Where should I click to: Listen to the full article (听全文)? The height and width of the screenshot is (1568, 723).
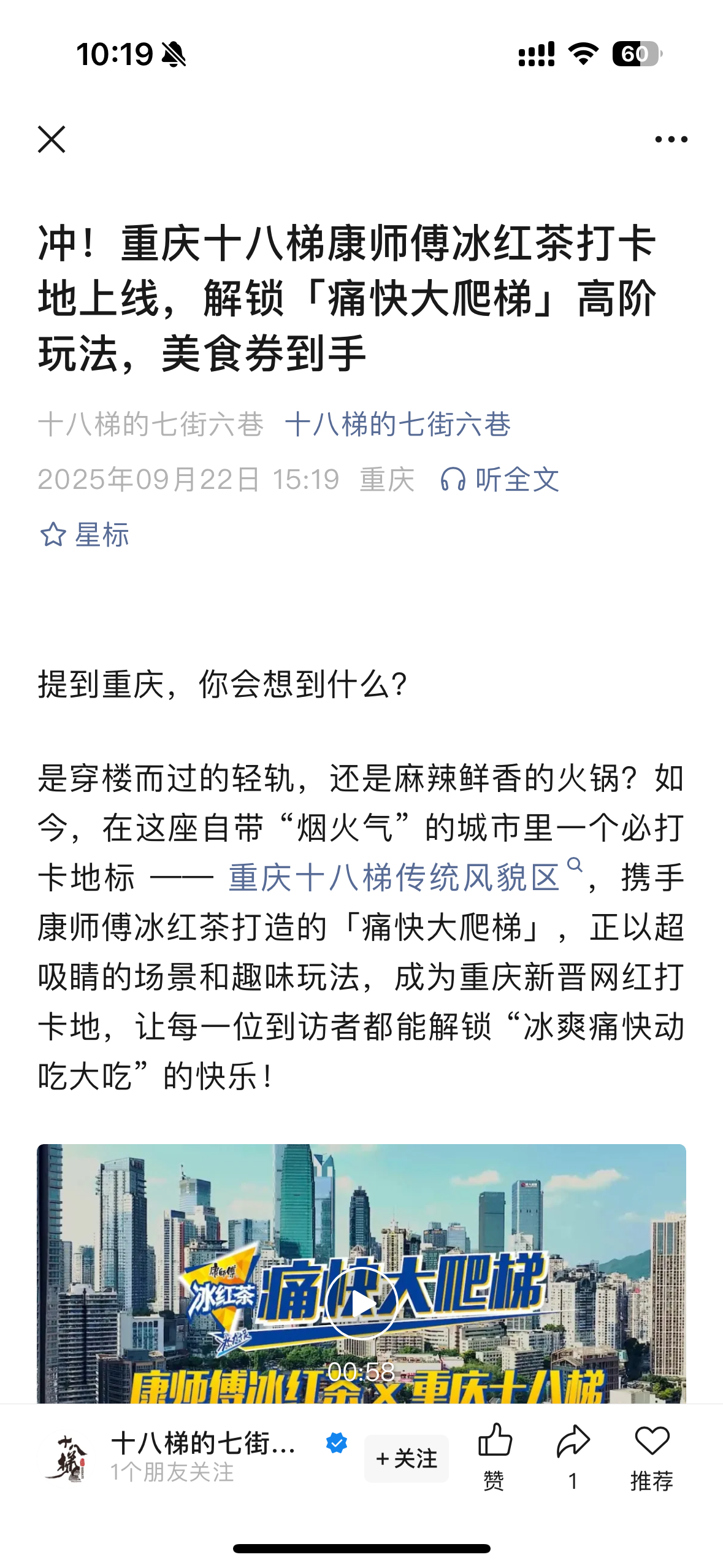coord(500,480)
